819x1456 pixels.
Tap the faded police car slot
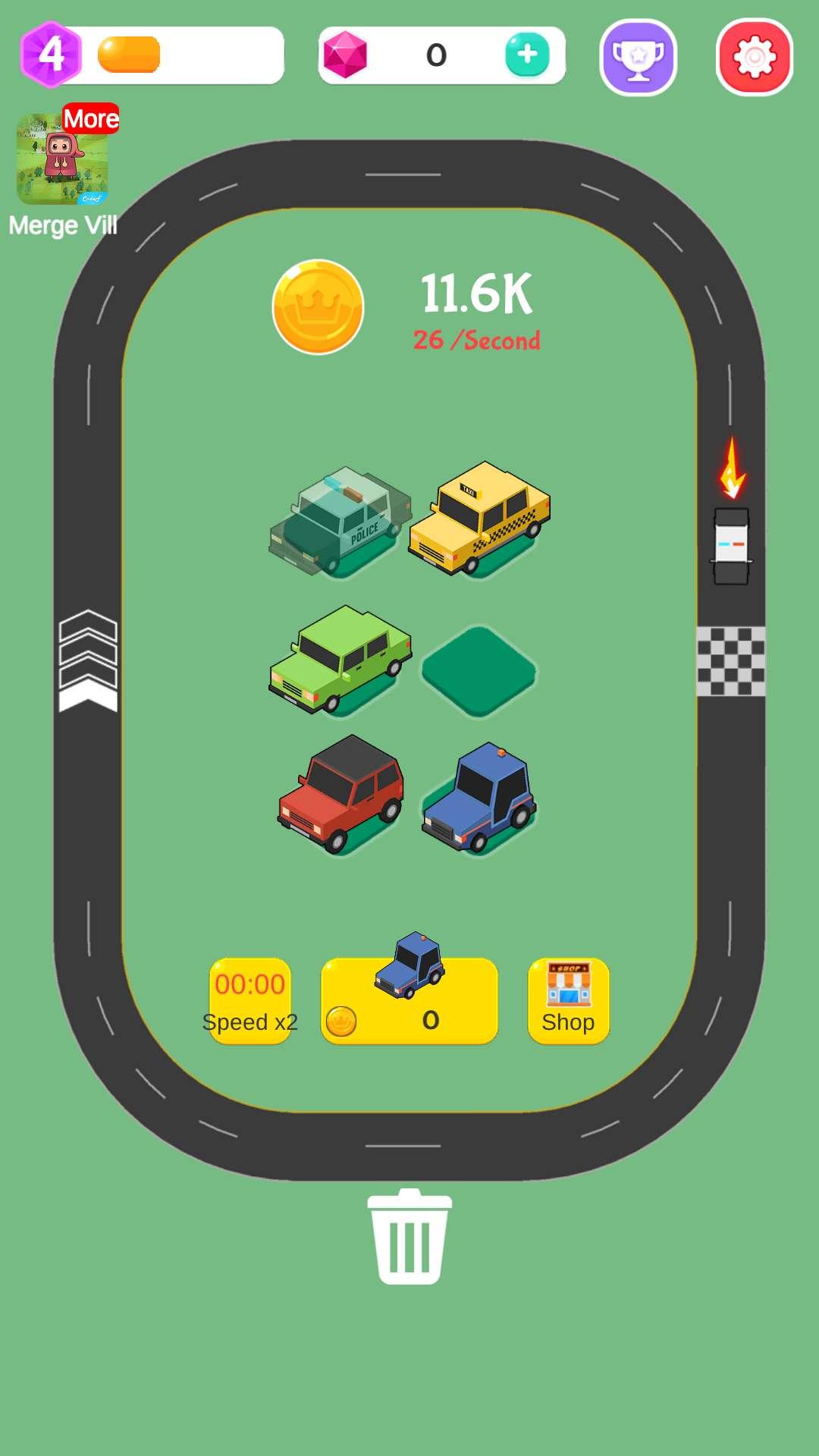pos(340,521)
